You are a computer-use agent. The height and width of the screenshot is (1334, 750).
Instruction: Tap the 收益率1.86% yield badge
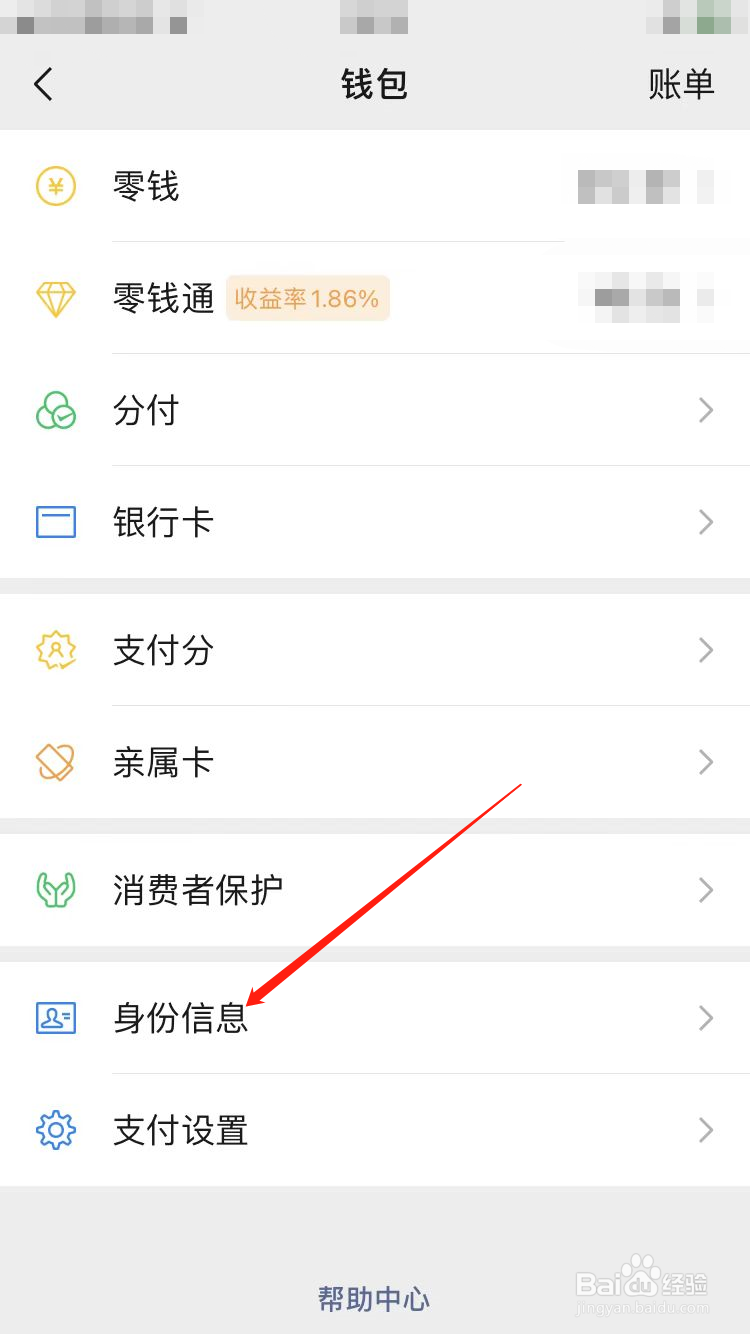307,298
